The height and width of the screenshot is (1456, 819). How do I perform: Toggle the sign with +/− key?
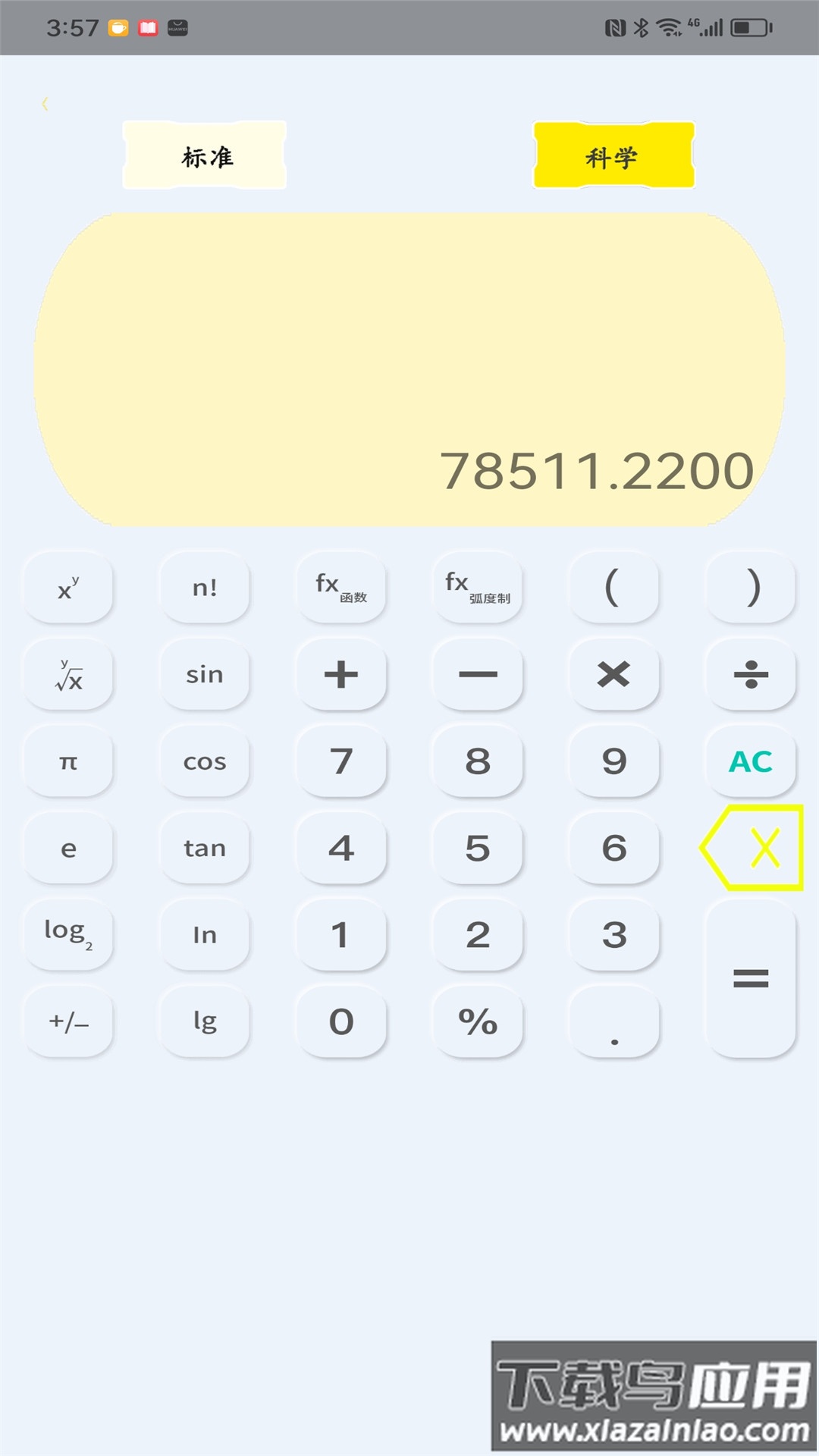[x=68, y=1021]
